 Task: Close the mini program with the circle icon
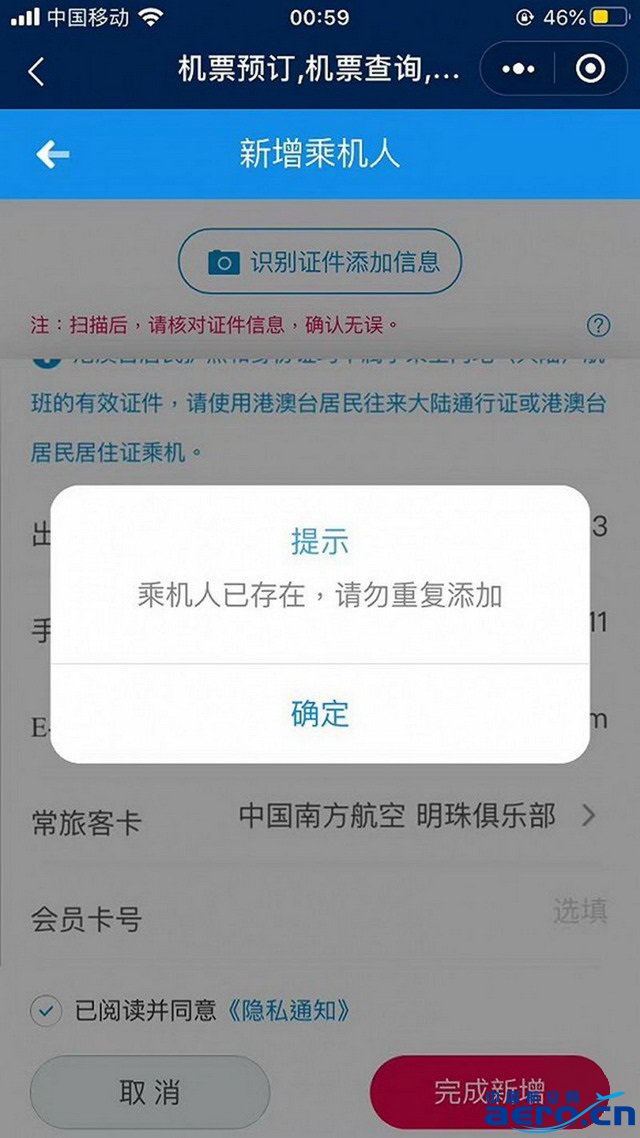click(x=590, y=69)
